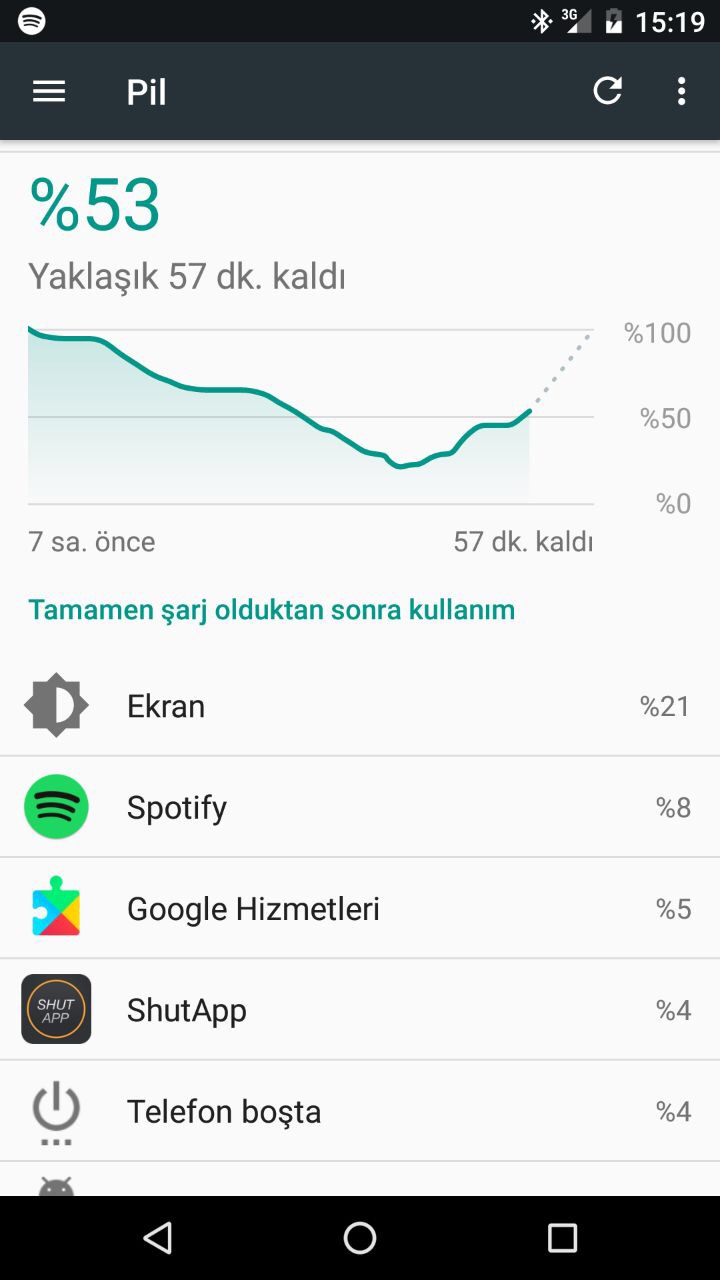This screenshot has width=720, height=1280.
Task: Return to the home screen
Action: point(360,1238)
